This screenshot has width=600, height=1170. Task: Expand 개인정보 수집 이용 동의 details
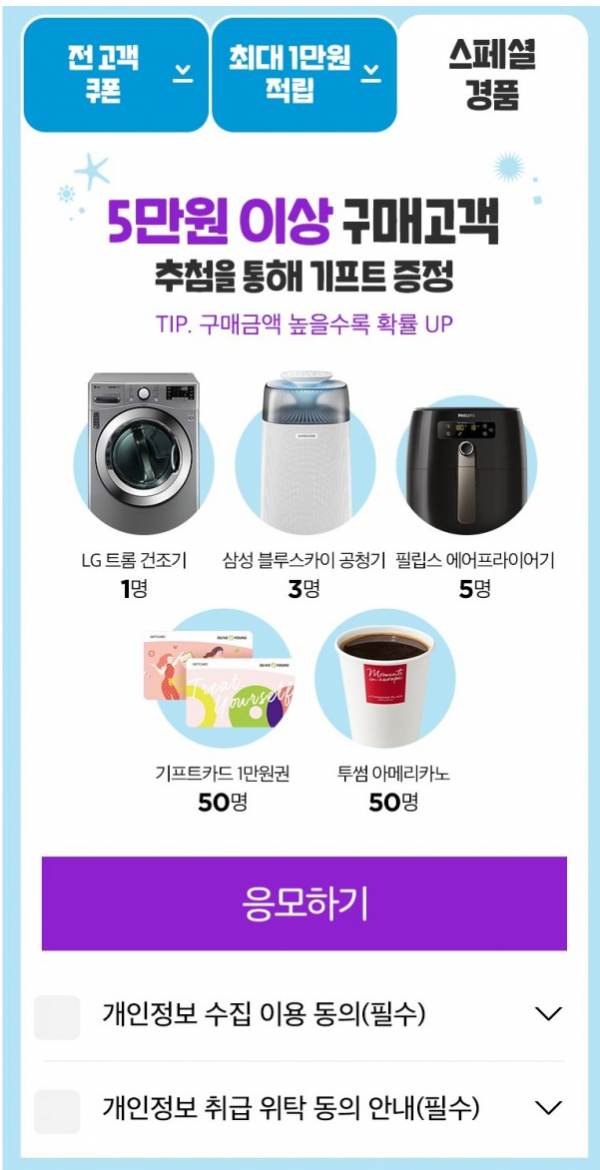pos(549,1014)
